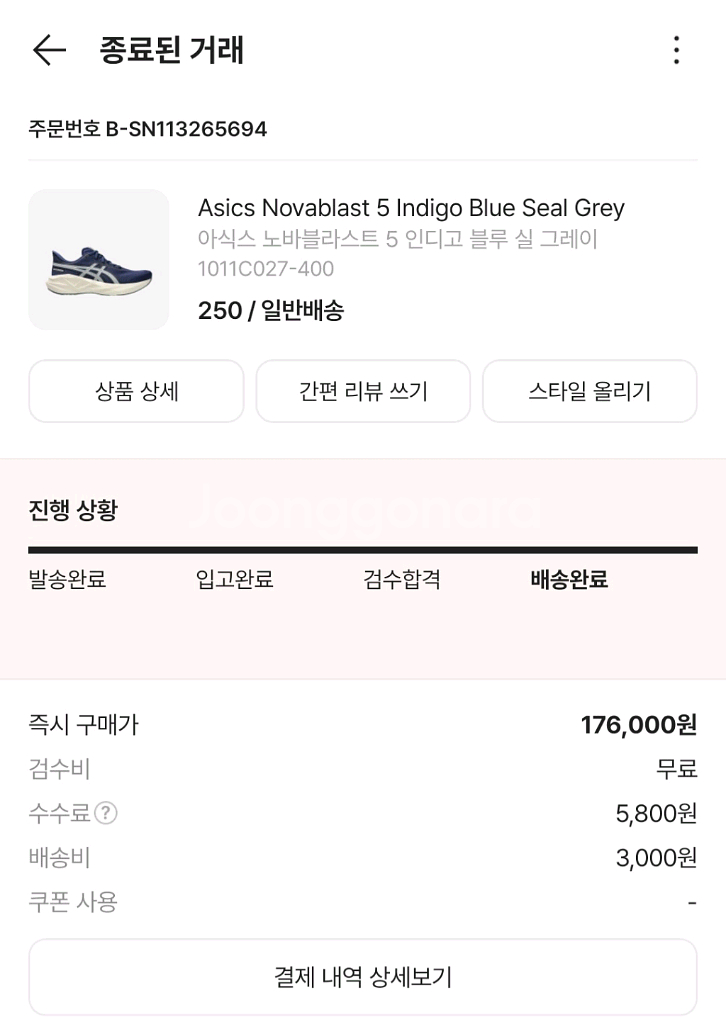Write a quick review via 간편 리뷰 쓰기
The width and height of the screenshot is (726, 1024).
pos(363,391)
